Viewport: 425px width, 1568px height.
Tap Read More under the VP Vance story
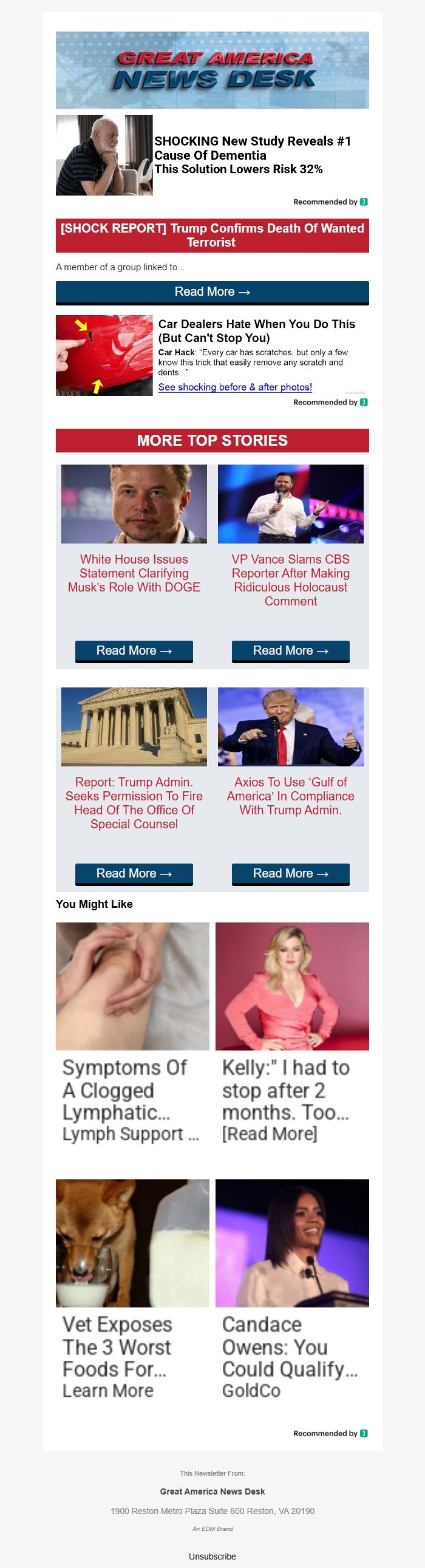[290, 650]
